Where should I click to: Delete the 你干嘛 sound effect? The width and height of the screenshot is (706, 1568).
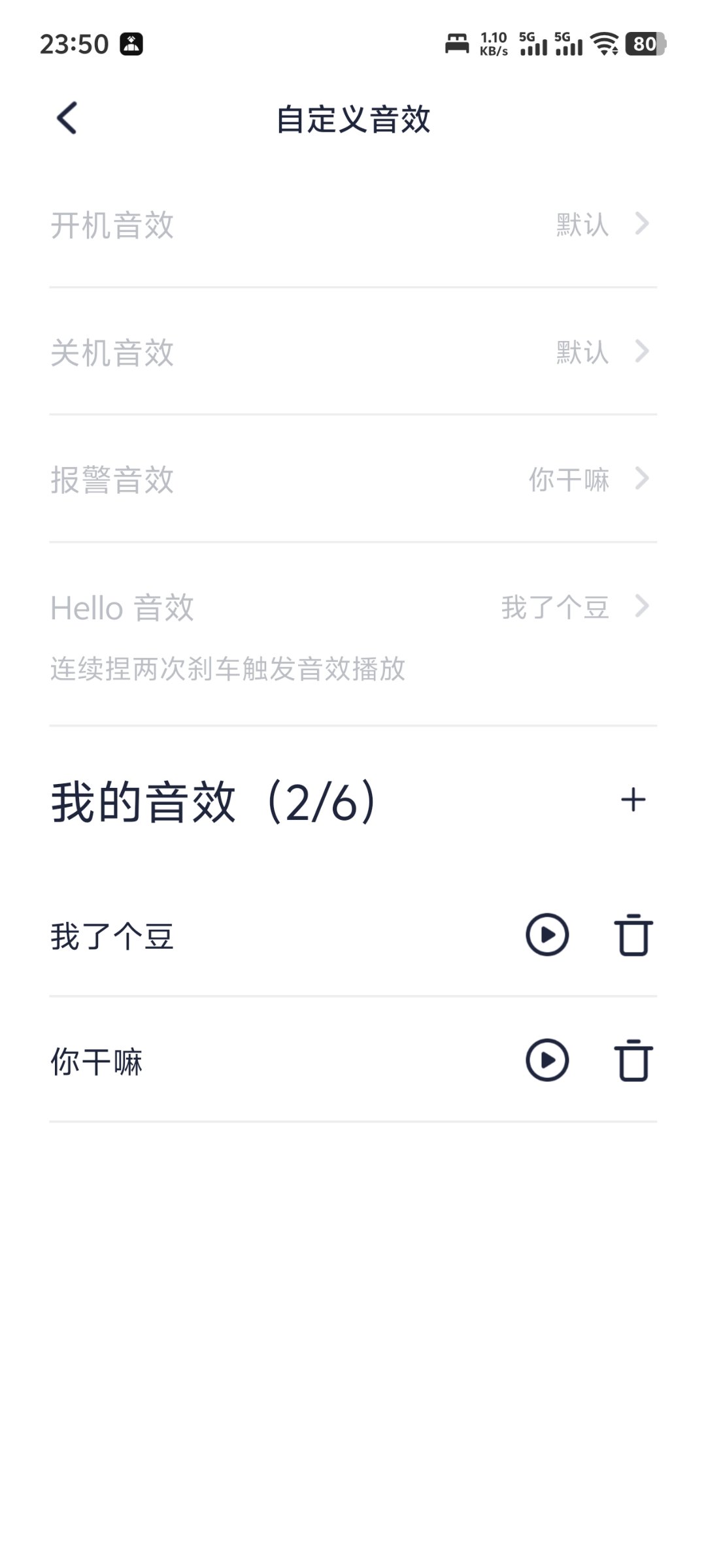(x=633, y=1060)
